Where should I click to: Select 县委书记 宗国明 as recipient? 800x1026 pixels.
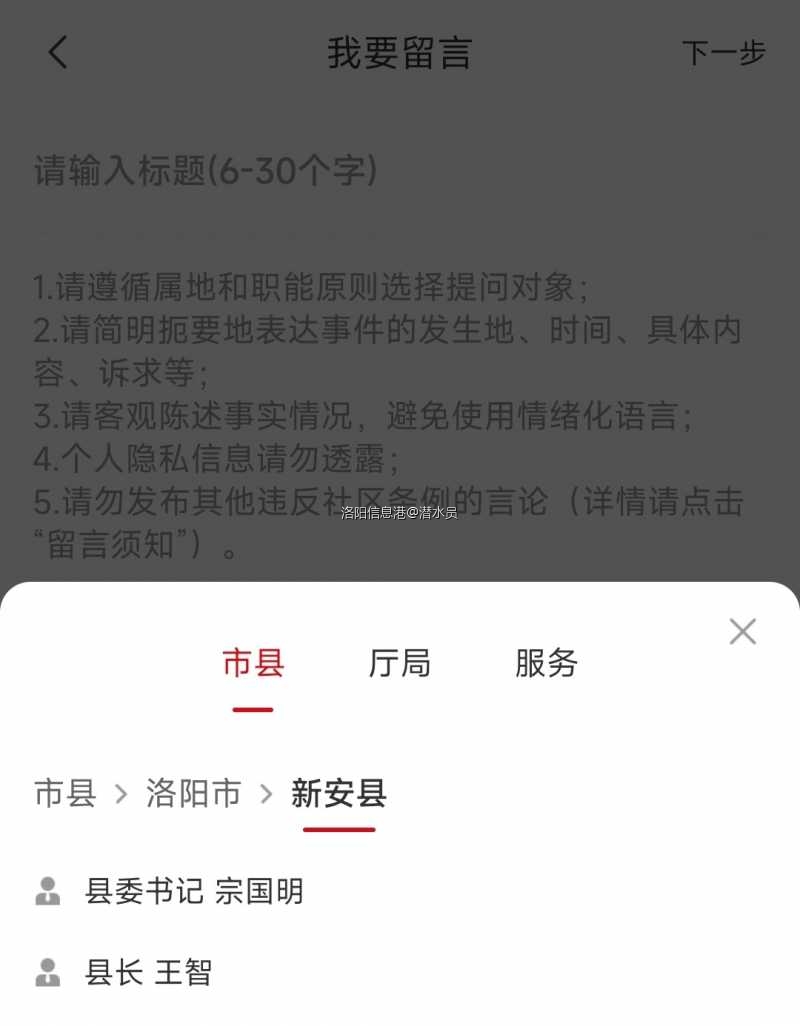click(x=195, y=890)
